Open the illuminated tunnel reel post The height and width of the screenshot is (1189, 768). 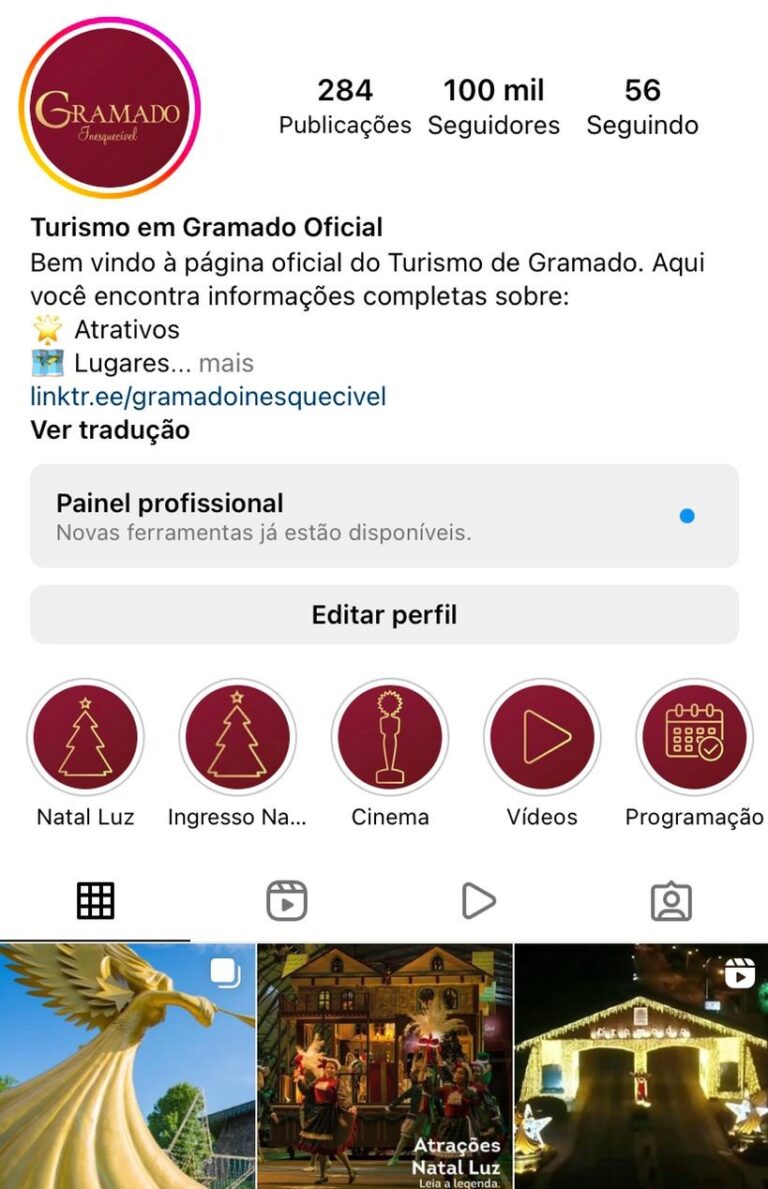point(642,1066)
